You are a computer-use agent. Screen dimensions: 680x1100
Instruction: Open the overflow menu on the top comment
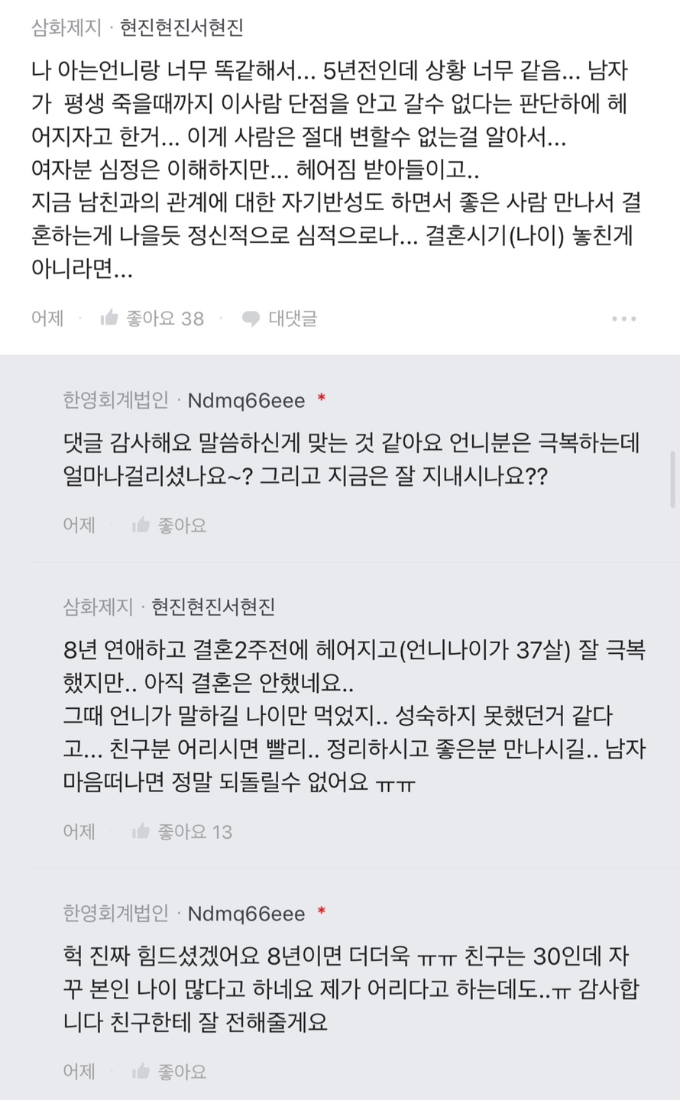(x=624, y=319)
